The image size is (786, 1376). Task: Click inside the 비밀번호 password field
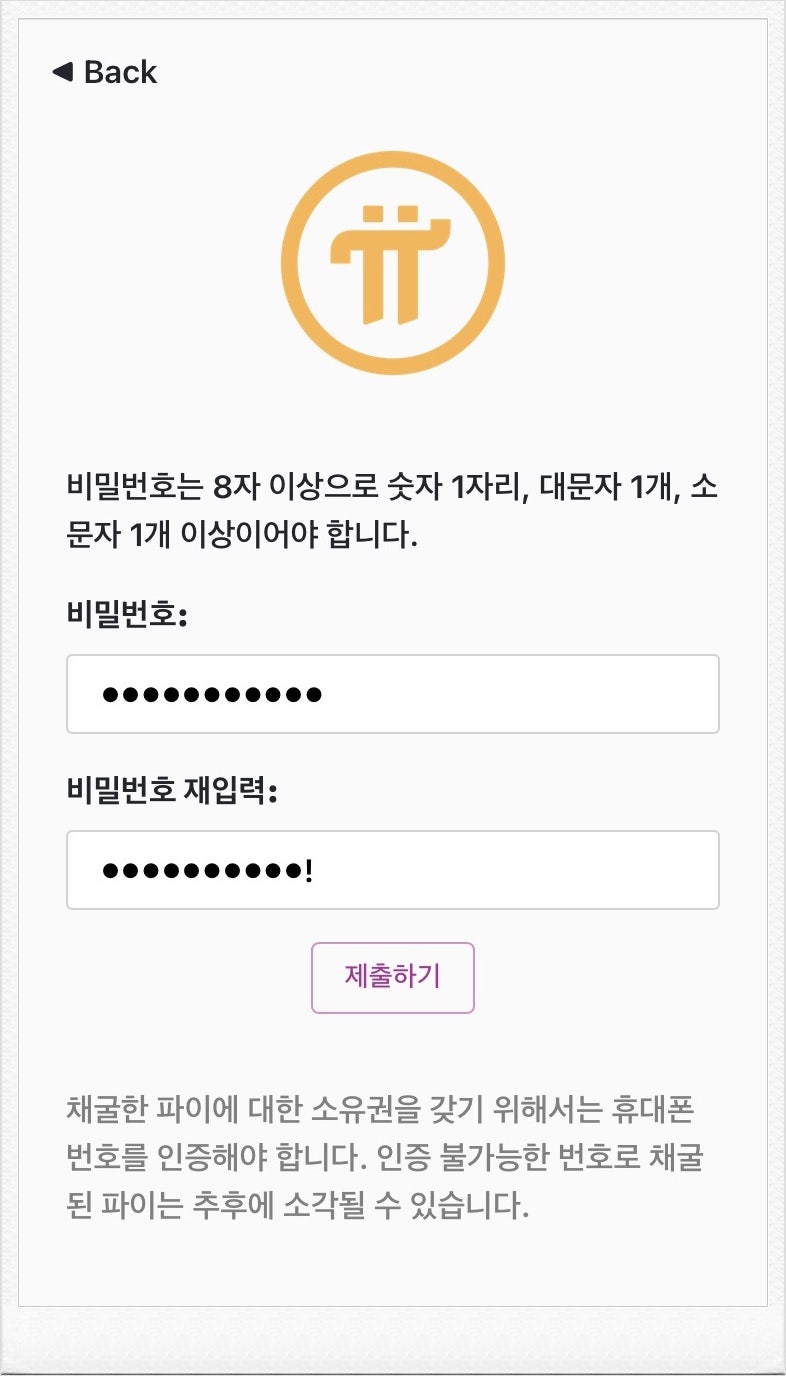pos(393,693)
